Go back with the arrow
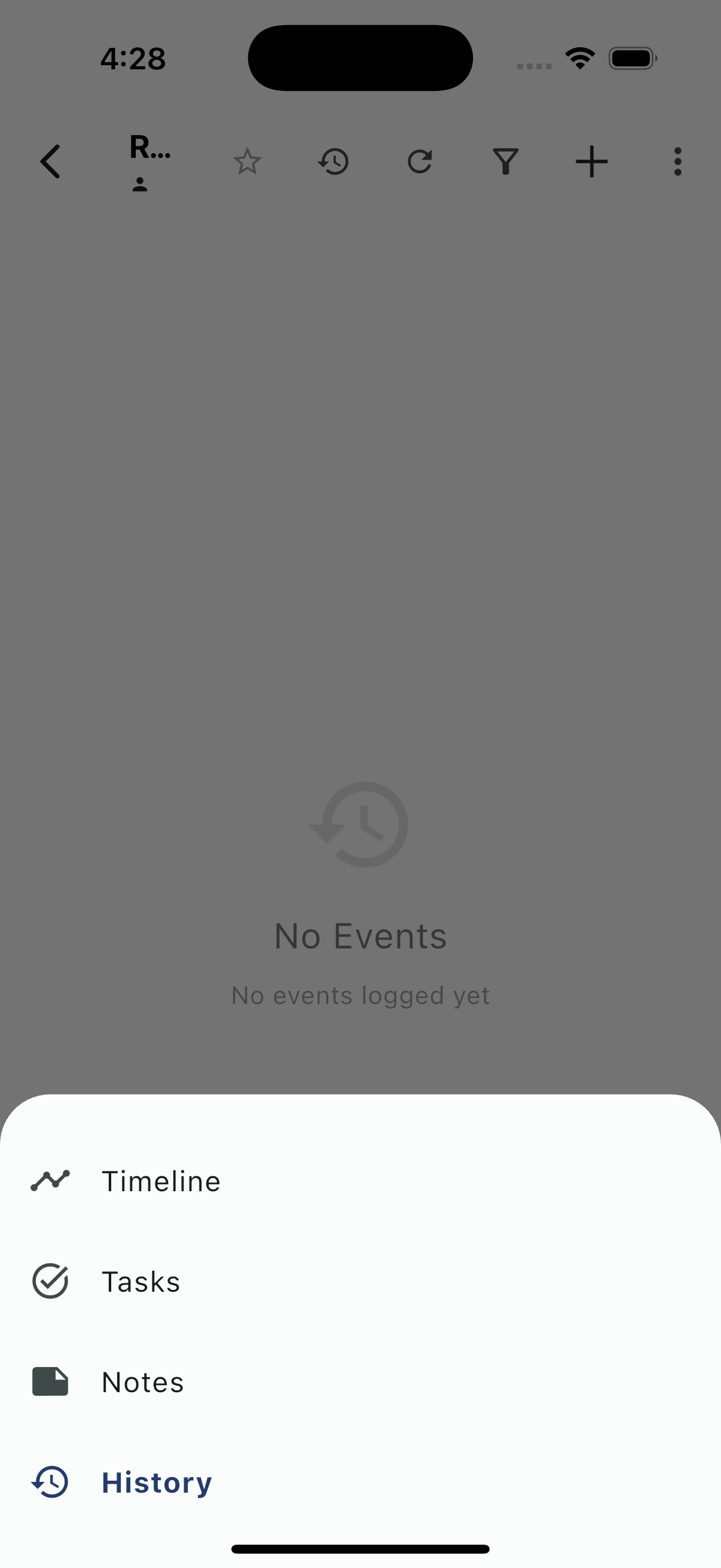 [50, 162]
